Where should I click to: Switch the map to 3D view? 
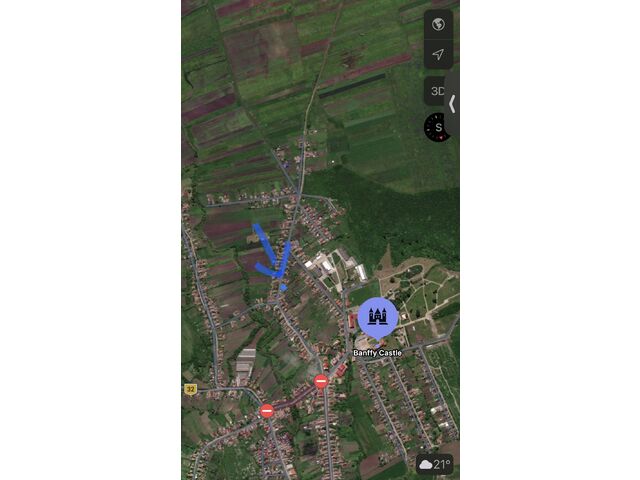[437, 91]
